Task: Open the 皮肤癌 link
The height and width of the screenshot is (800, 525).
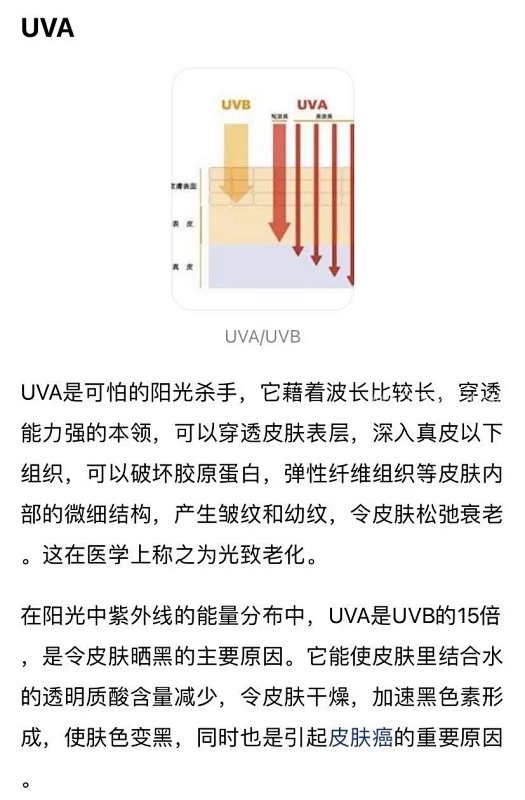Action: click(x=361, y=737)
